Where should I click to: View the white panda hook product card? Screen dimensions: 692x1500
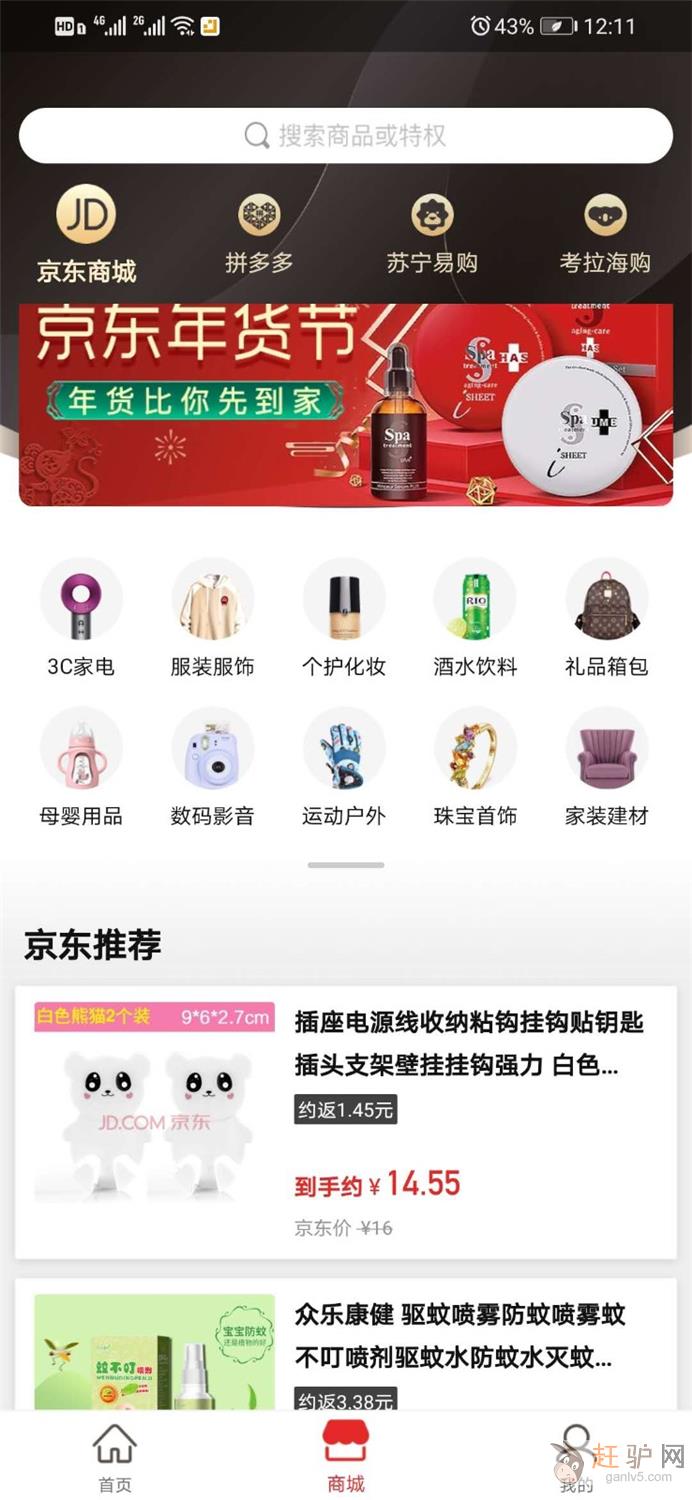pos(346,1122)
